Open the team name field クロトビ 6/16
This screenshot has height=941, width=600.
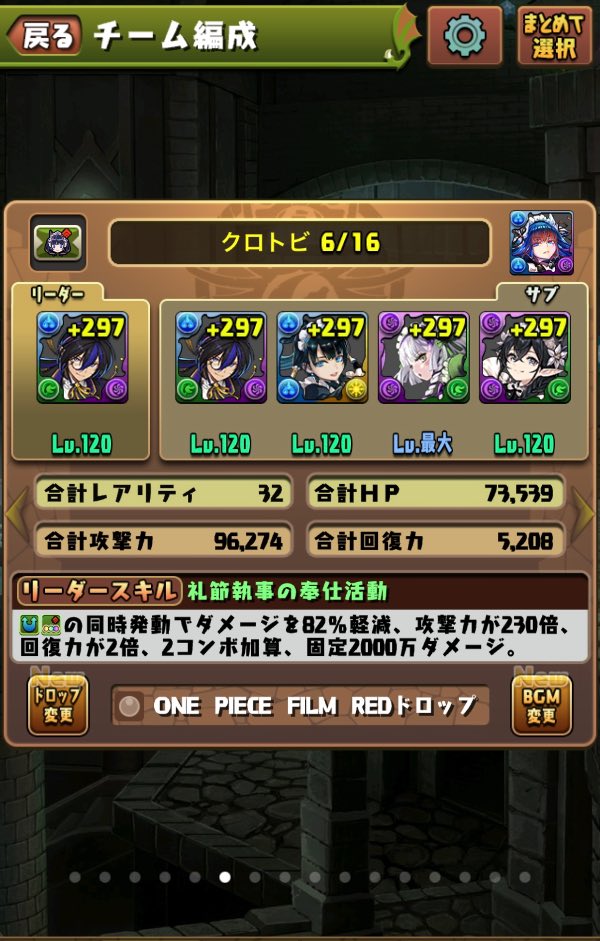click(x=300, y=243)
